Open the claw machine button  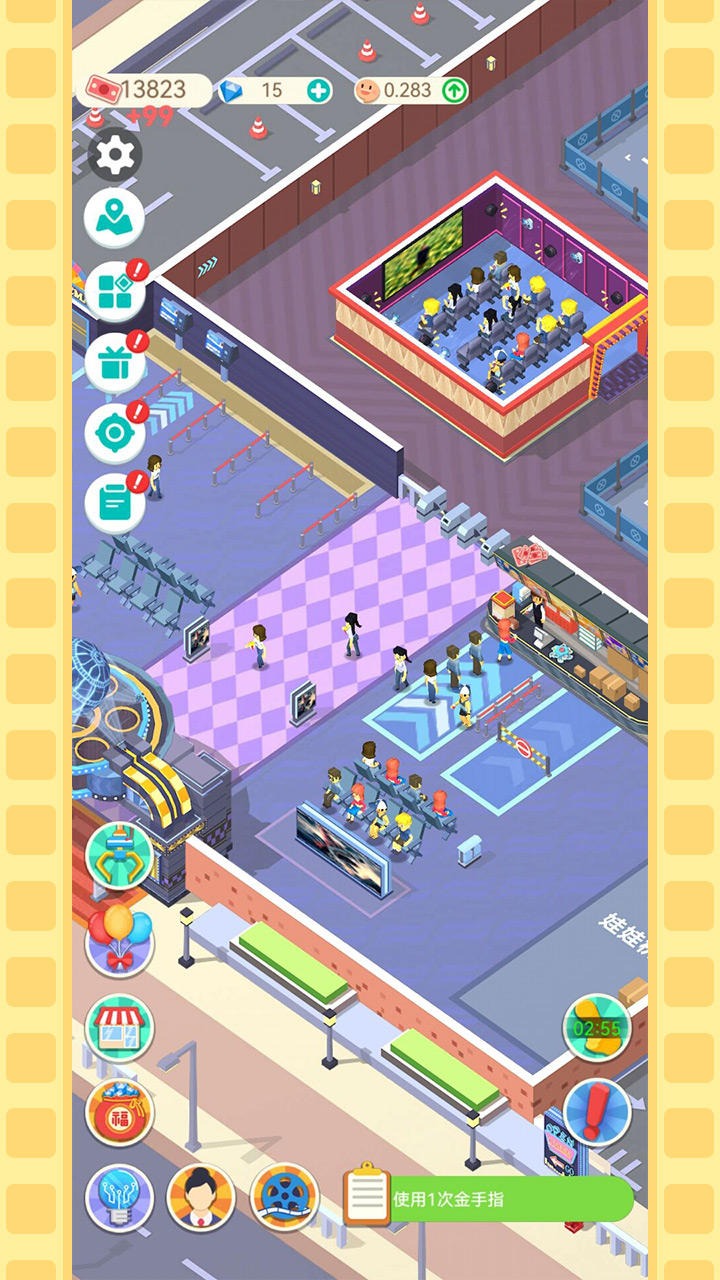119,856
